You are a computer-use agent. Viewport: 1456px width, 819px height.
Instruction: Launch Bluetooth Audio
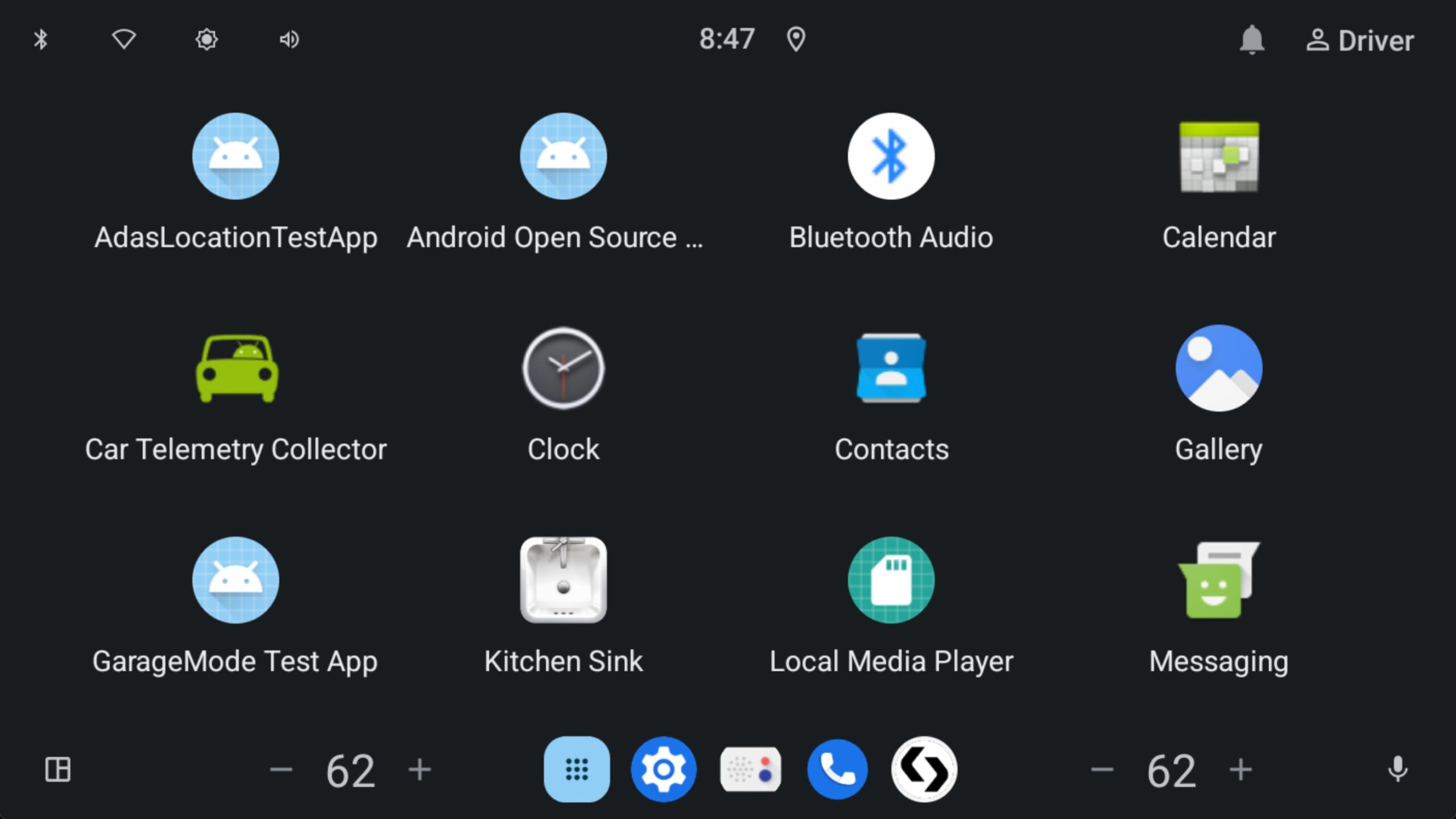tap(891, 156)
